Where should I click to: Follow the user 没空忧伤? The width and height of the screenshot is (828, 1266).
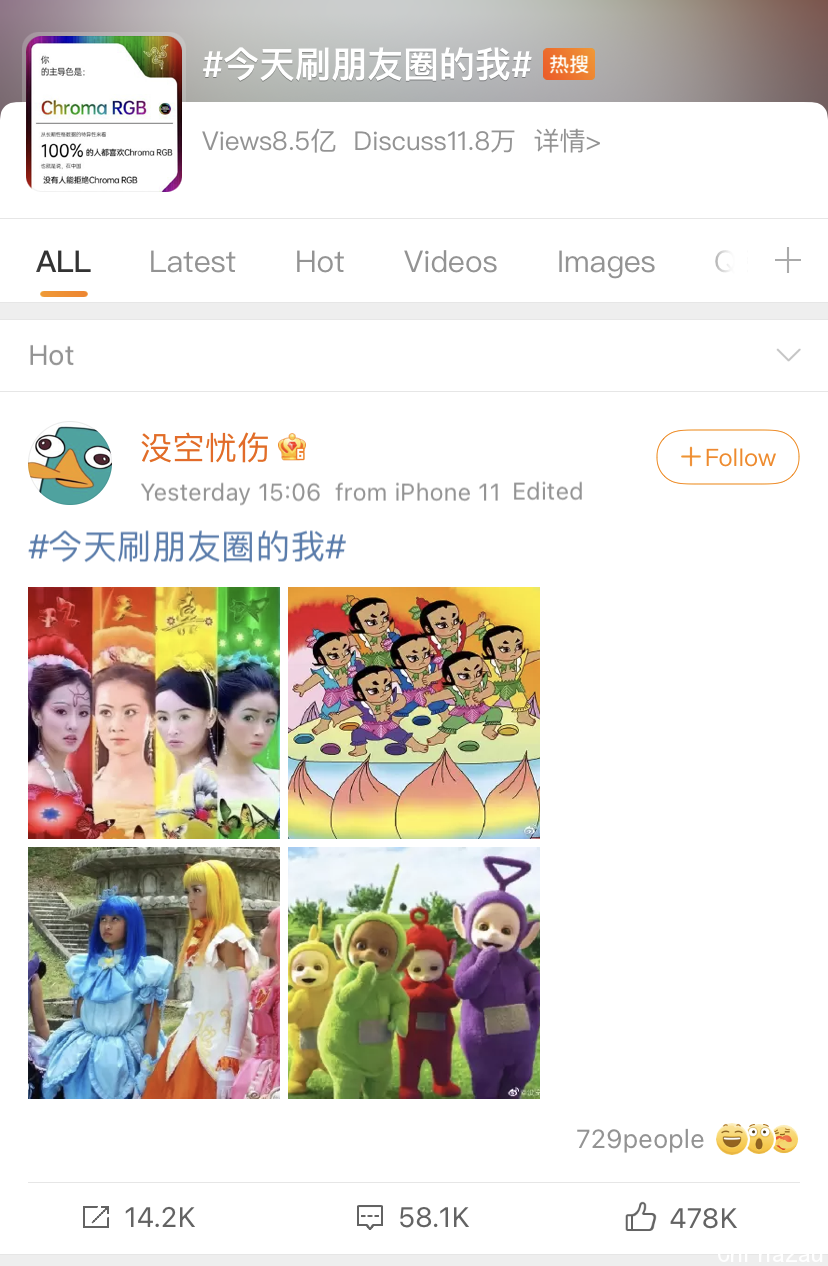coord(727,458)
